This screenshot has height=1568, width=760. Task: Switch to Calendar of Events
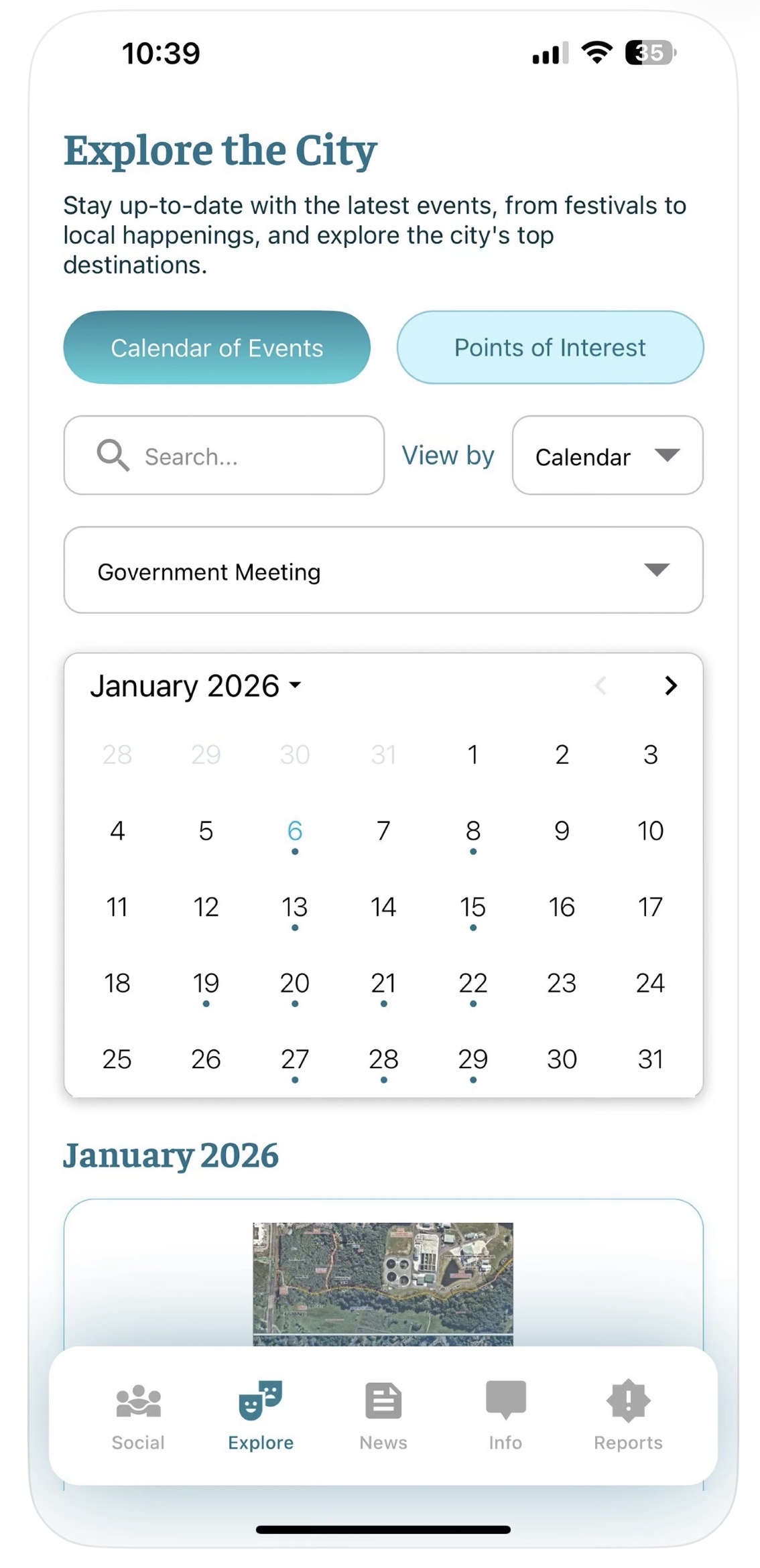(x=216, y=348)
